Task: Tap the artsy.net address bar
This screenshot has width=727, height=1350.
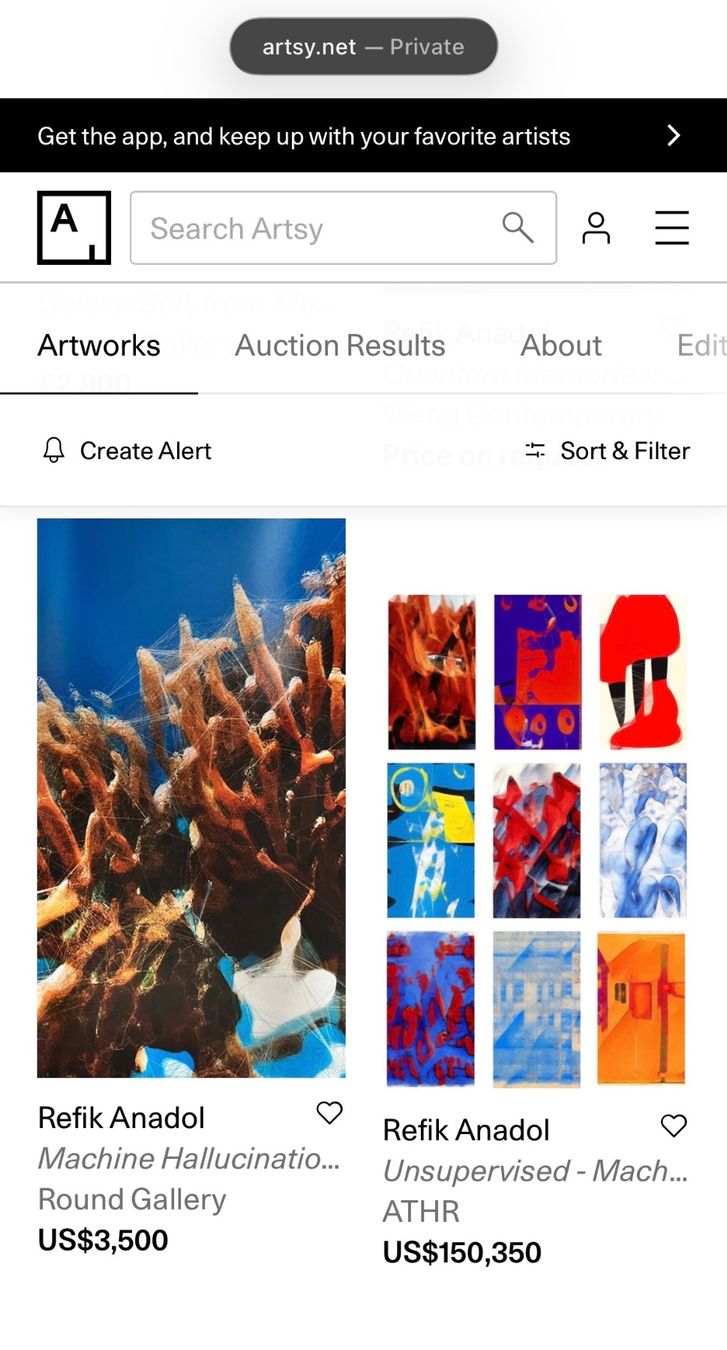Action: (x=363, y=46)
